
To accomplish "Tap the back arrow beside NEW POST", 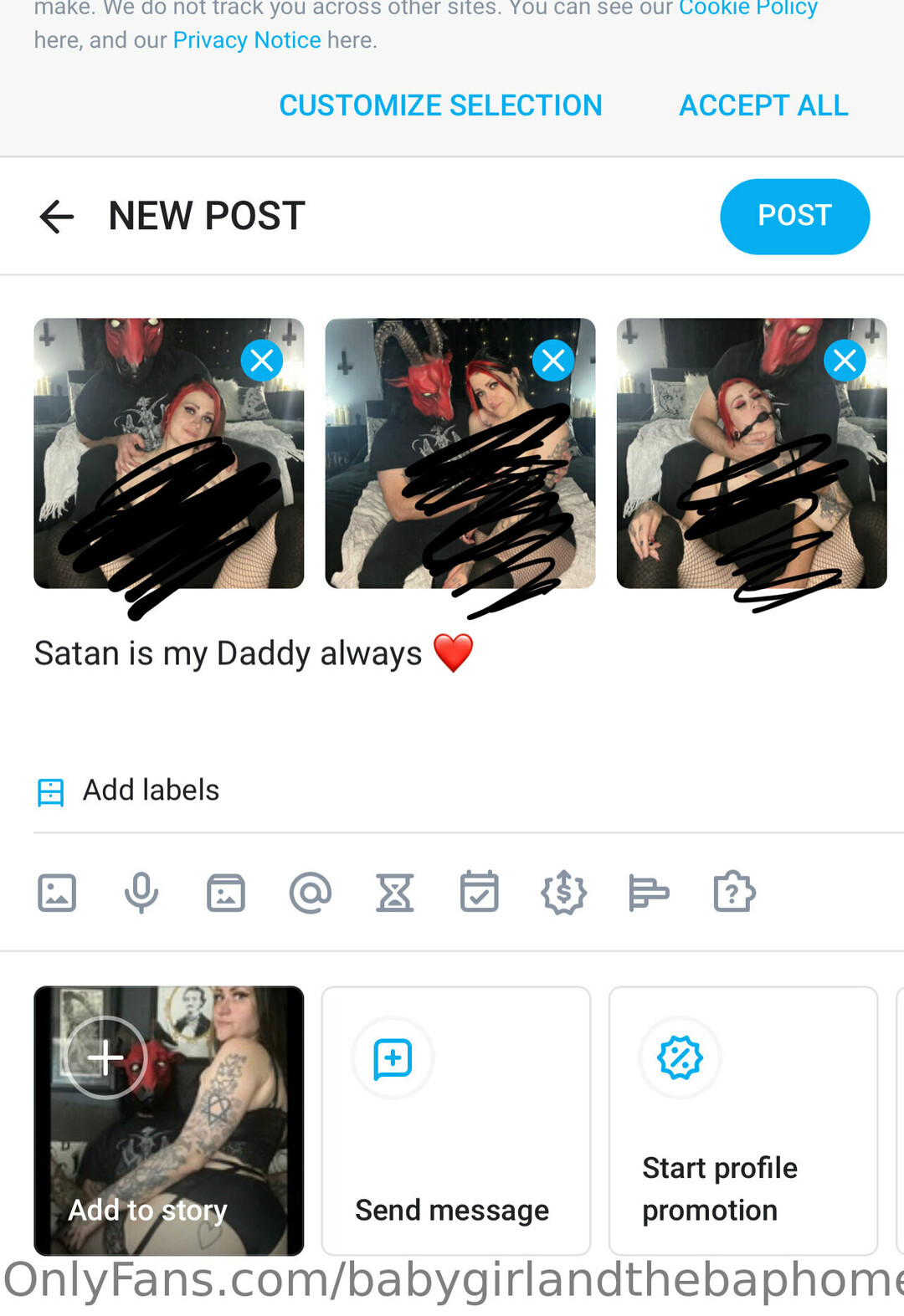I will (x=57, y=217).
